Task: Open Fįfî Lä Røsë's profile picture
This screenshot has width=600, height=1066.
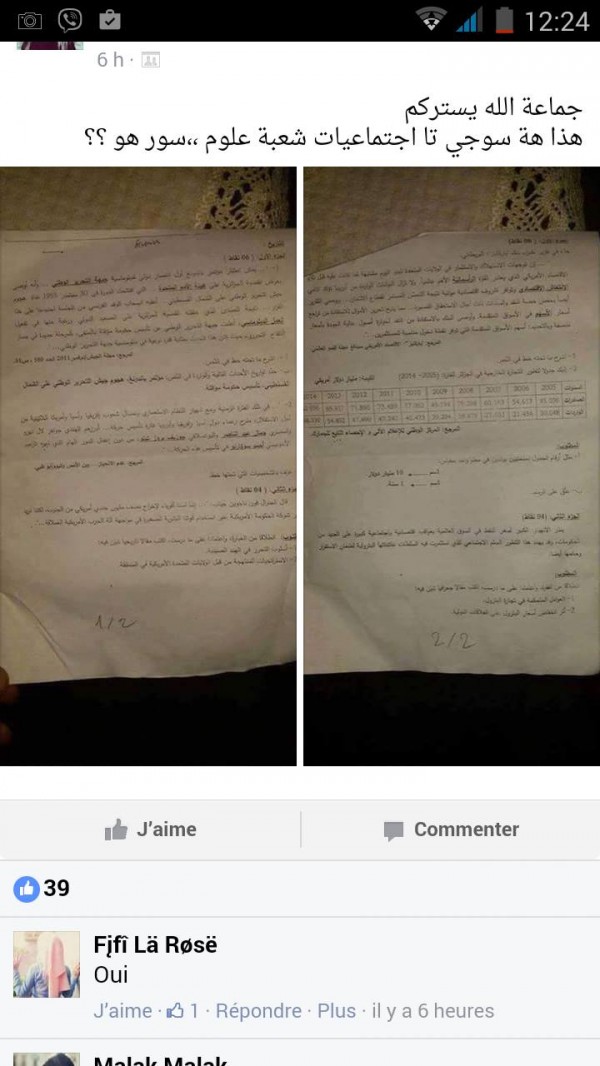Action: (x=46, y=964)
